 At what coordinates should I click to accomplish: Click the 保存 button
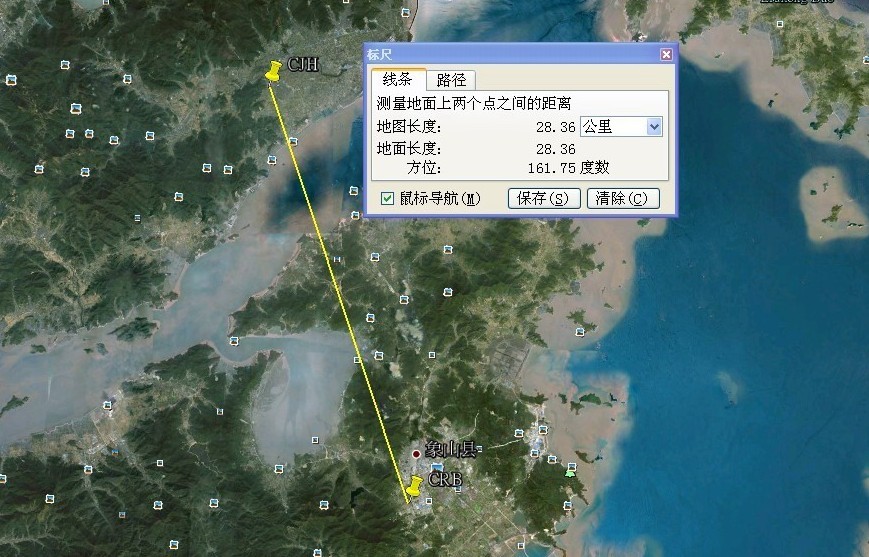544,198
